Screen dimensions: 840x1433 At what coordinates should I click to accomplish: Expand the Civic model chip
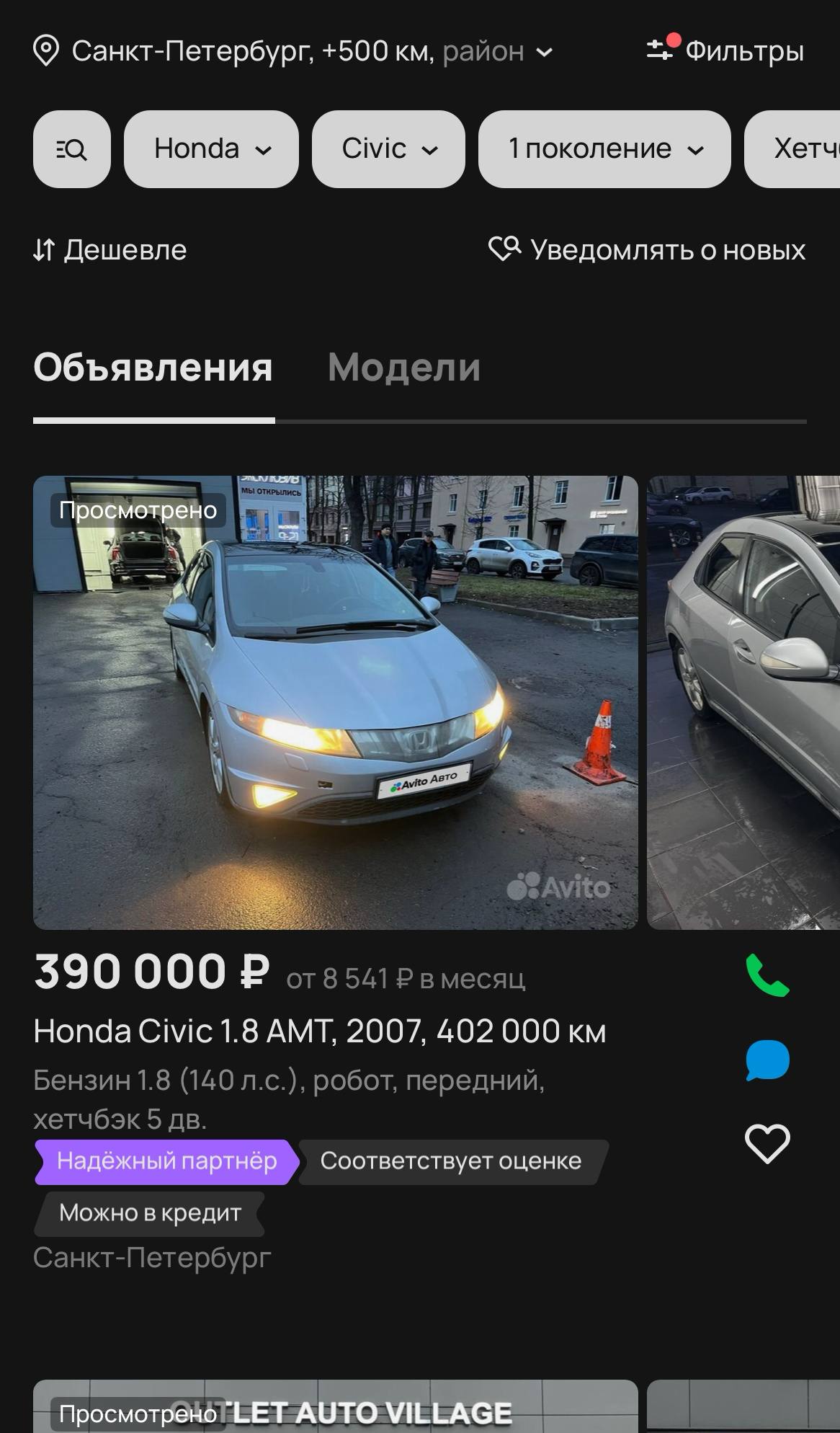[x=388, y=149]
